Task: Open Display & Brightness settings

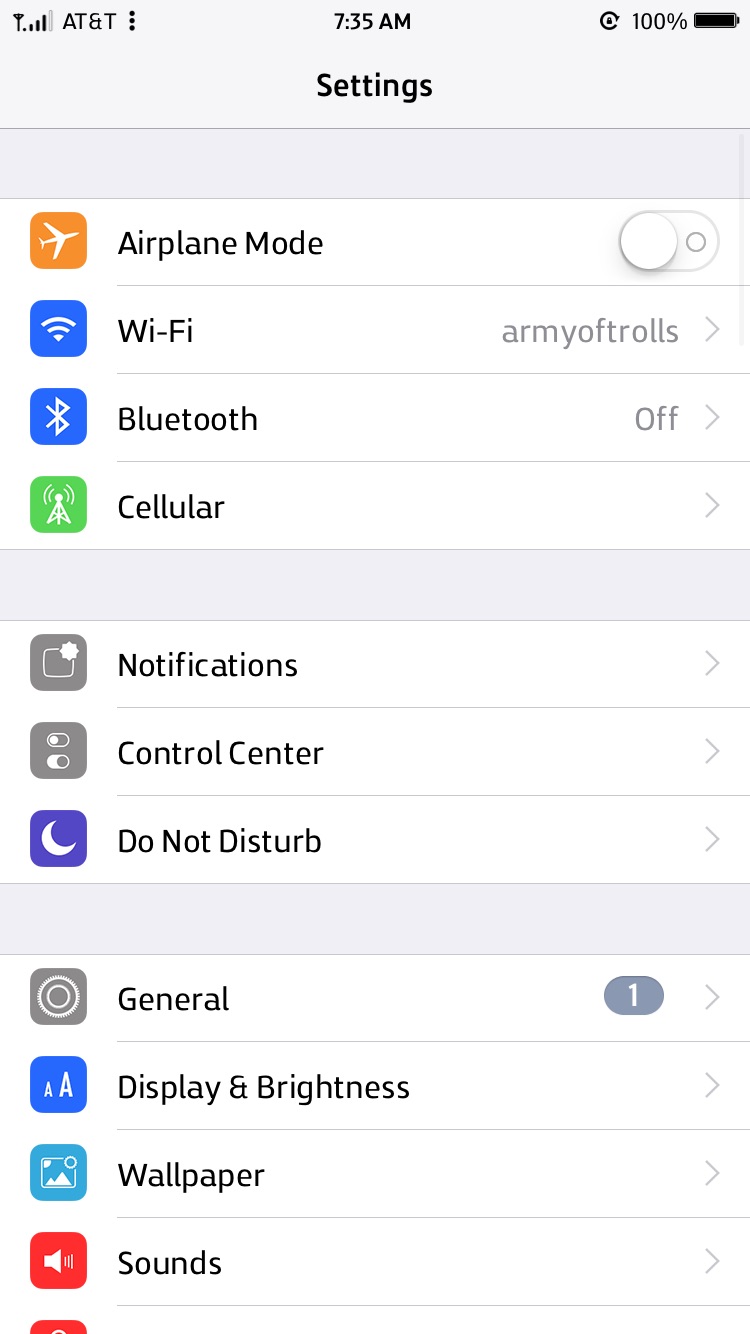Action: click(x=375, y=1086)
